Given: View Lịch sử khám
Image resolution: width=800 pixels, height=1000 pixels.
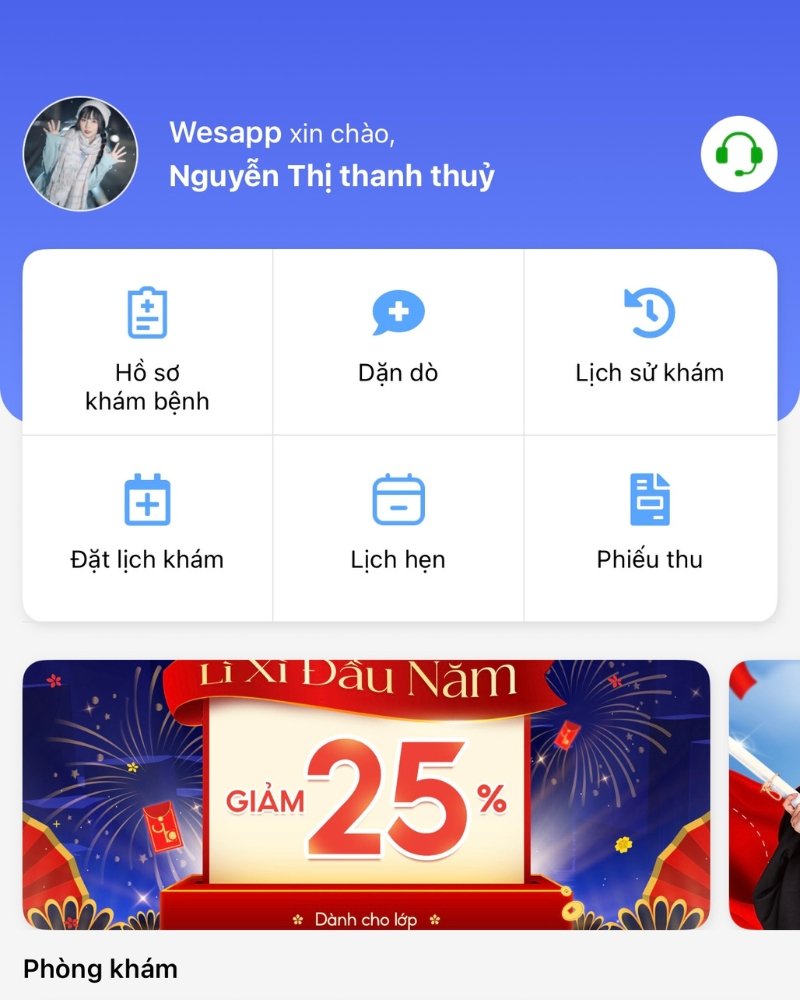Looking at the screenshot, I should point(649,340).
